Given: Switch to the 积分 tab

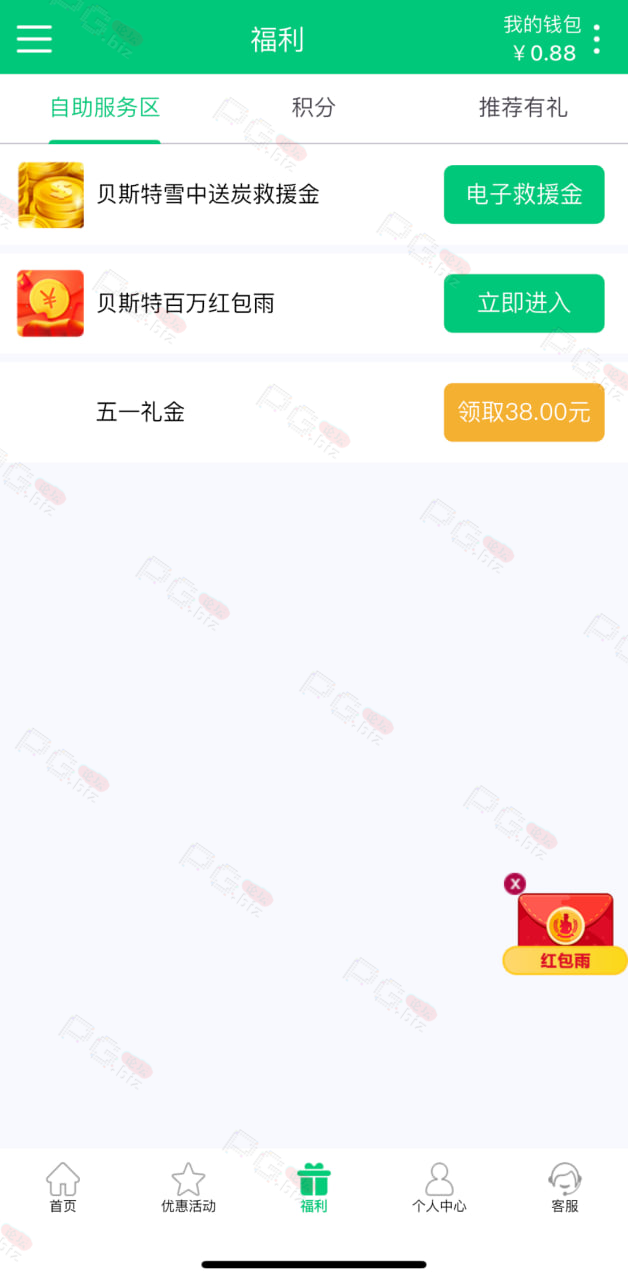Looking at the screenshot, I should tap(313, 108).
